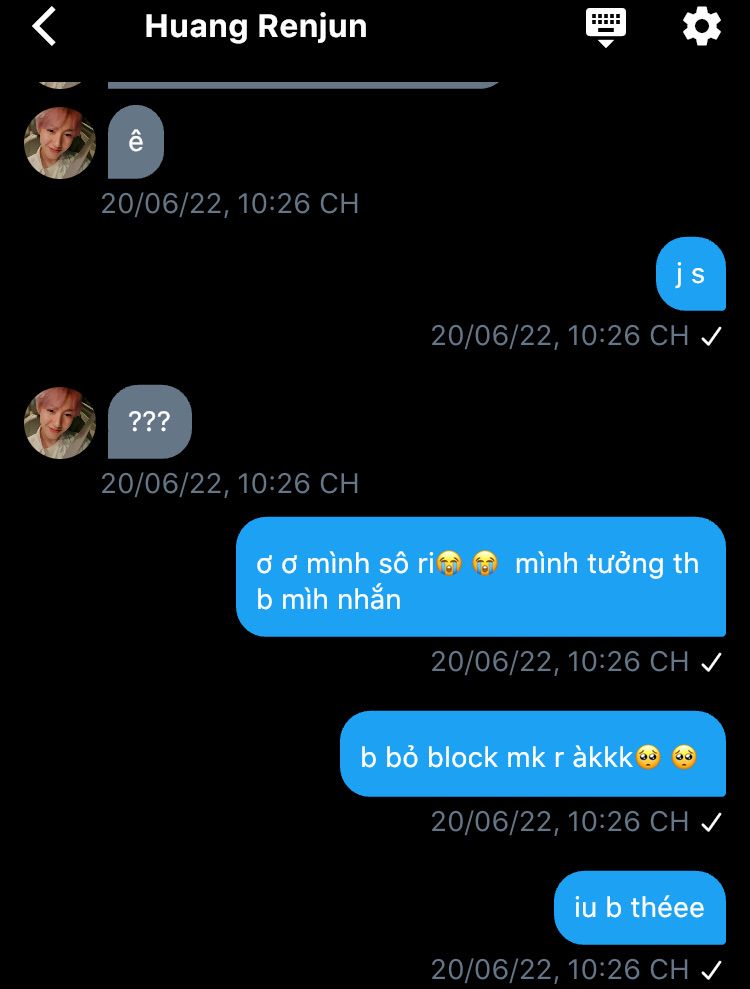The width and height of the screenshot is (750, 989).
Task: Open avatar next to the "ê" message
Action: (60, 143)
